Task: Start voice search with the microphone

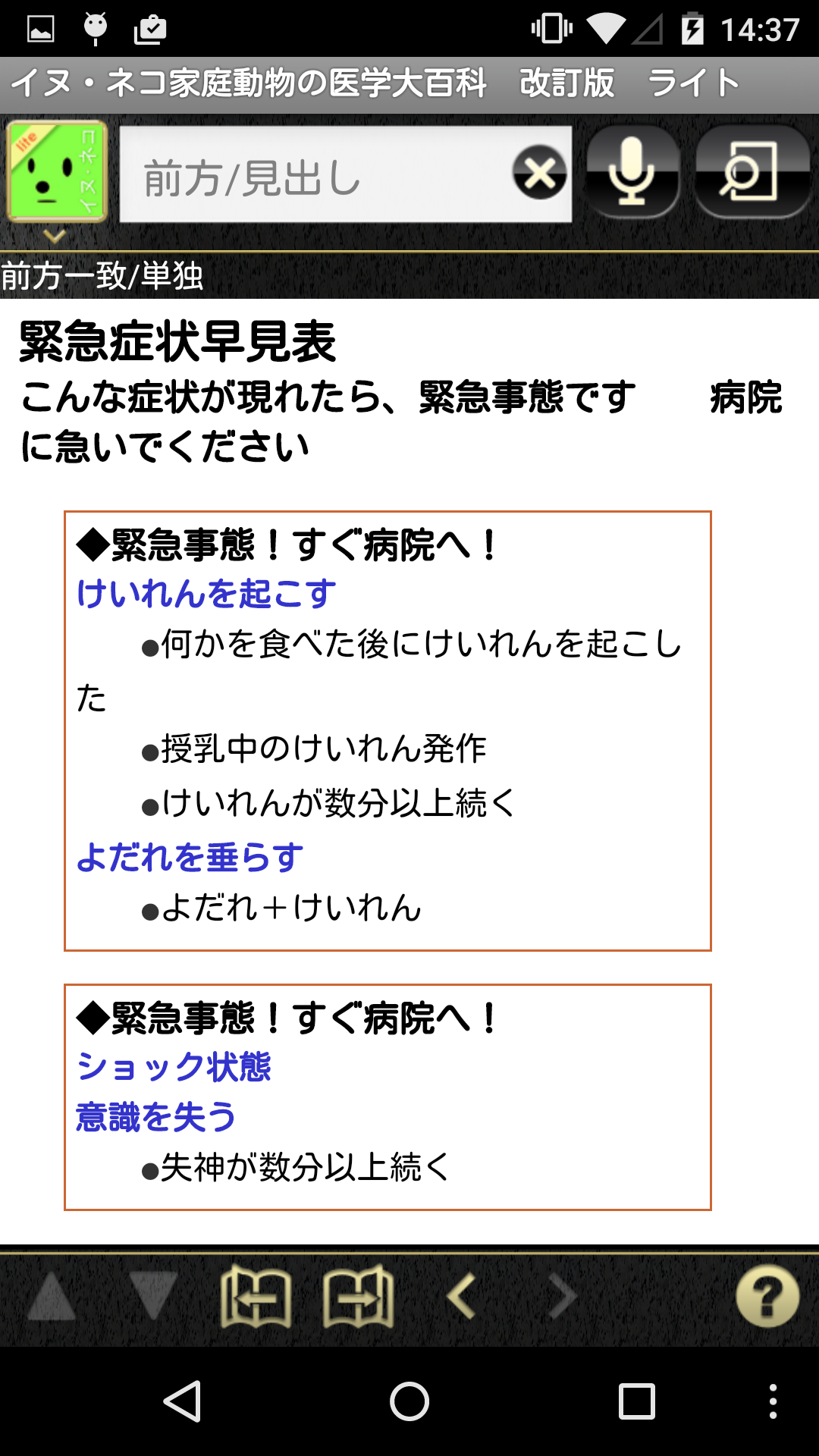Action: click(632, 173)
